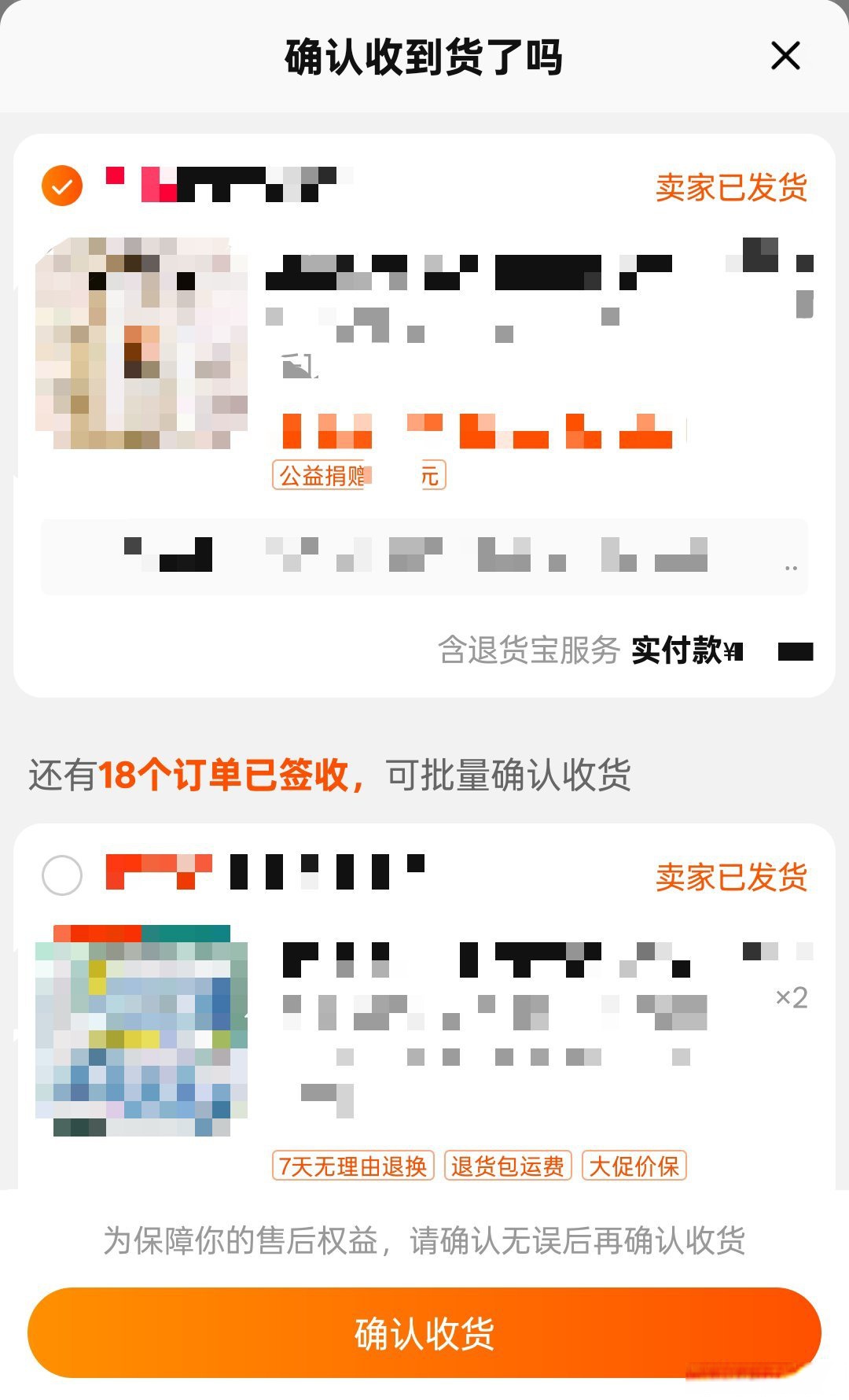849x1400 pixels.
Task: Select the second order's checkbox
Action: pos(62,875)
